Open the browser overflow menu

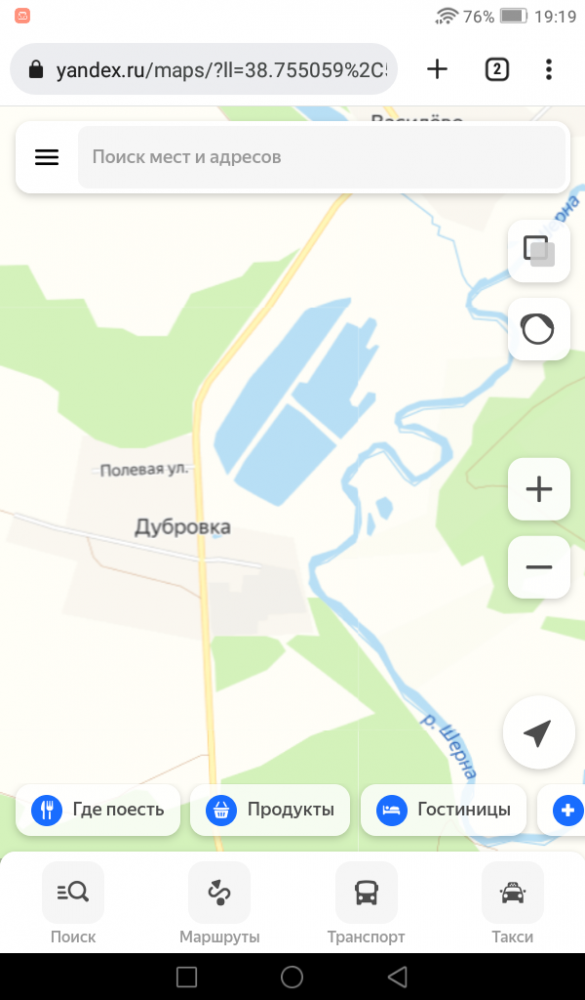pyautogui.click(x=549, y=69)
